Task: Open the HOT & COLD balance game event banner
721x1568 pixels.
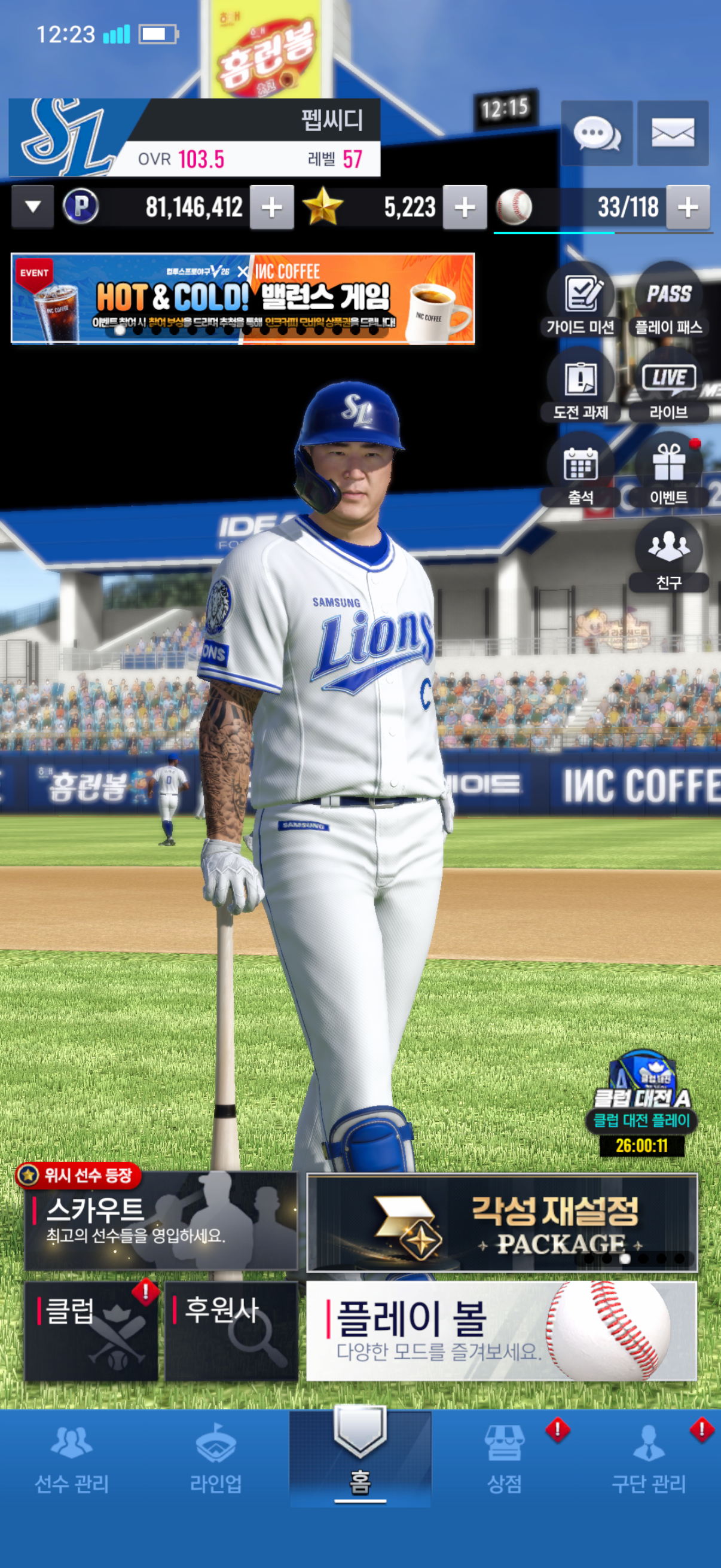Action: 242,299
